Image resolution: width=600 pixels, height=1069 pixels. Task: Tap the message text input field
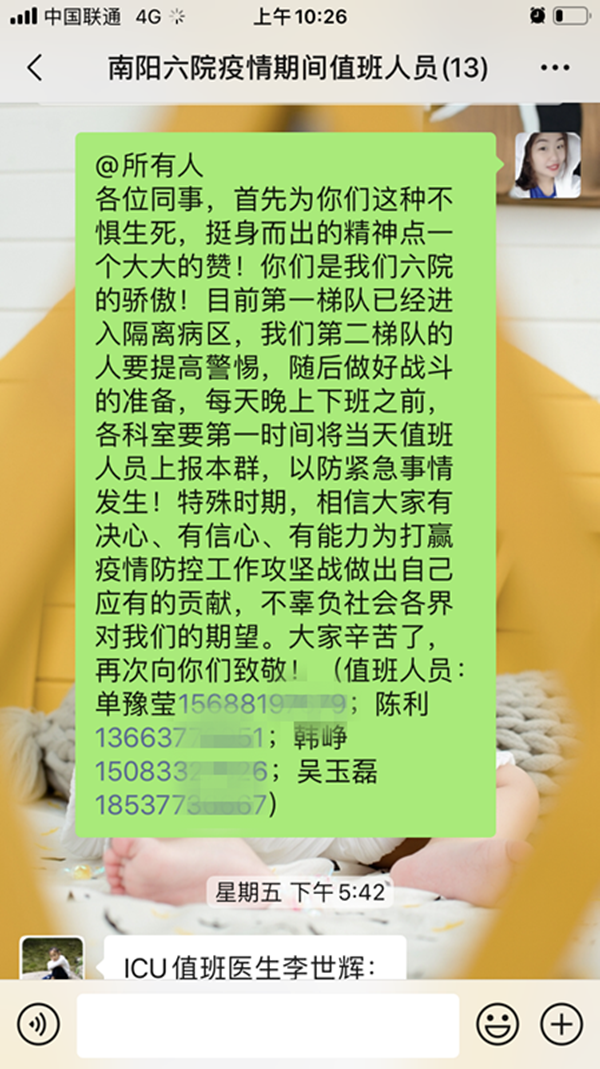(267, 1024)
